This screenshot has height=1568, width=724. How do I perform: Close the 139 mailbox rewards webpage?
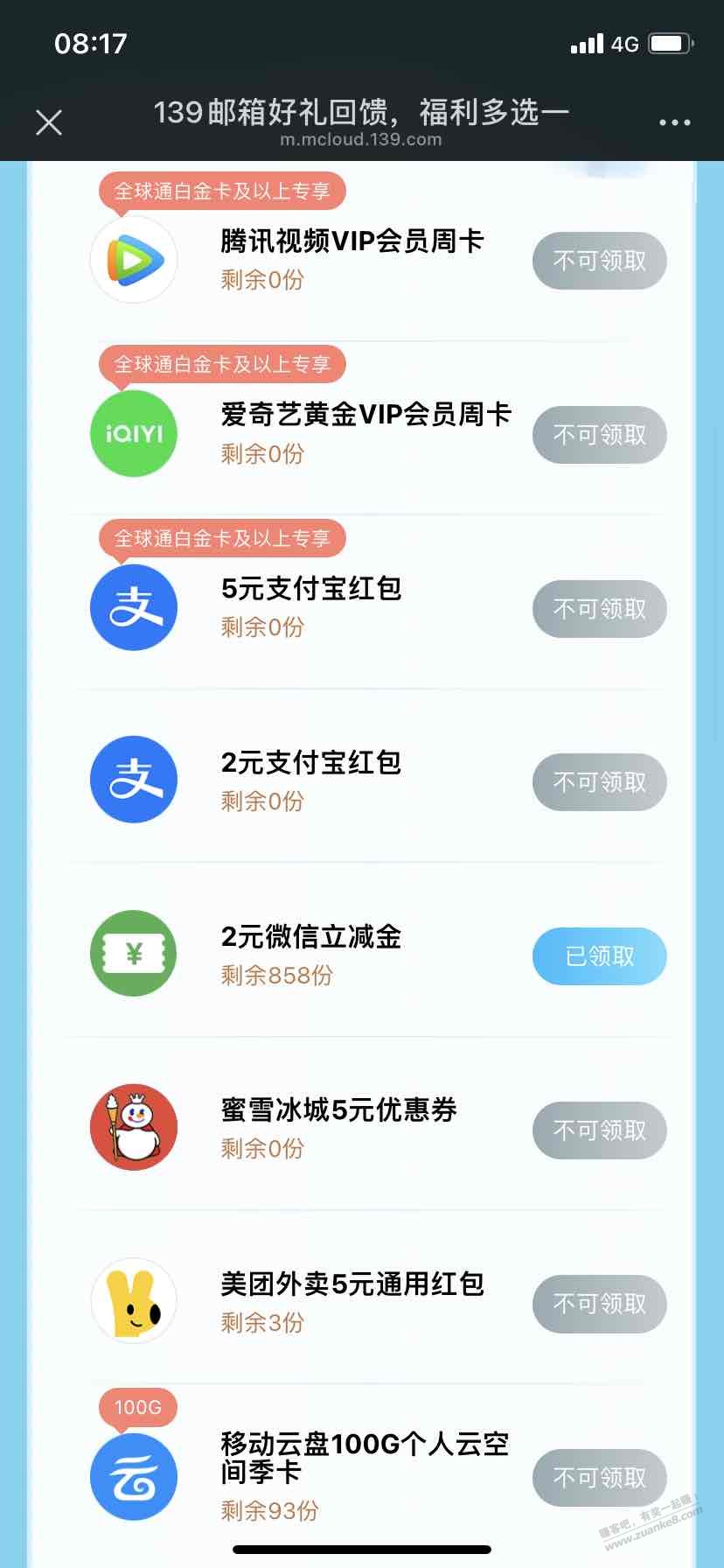49,122
